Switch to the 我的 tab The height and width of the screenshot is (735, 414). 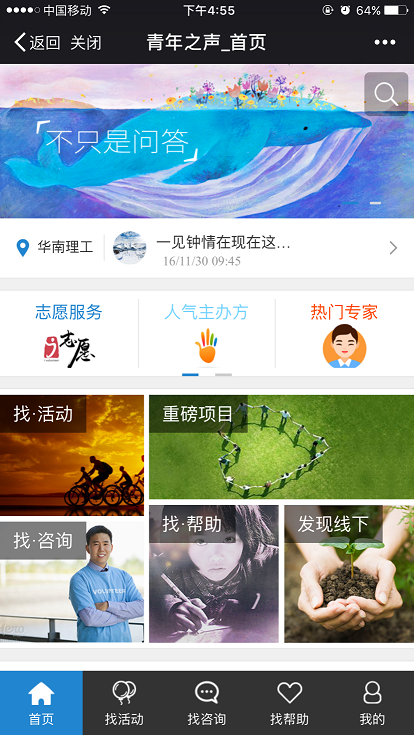pos(372,703)
